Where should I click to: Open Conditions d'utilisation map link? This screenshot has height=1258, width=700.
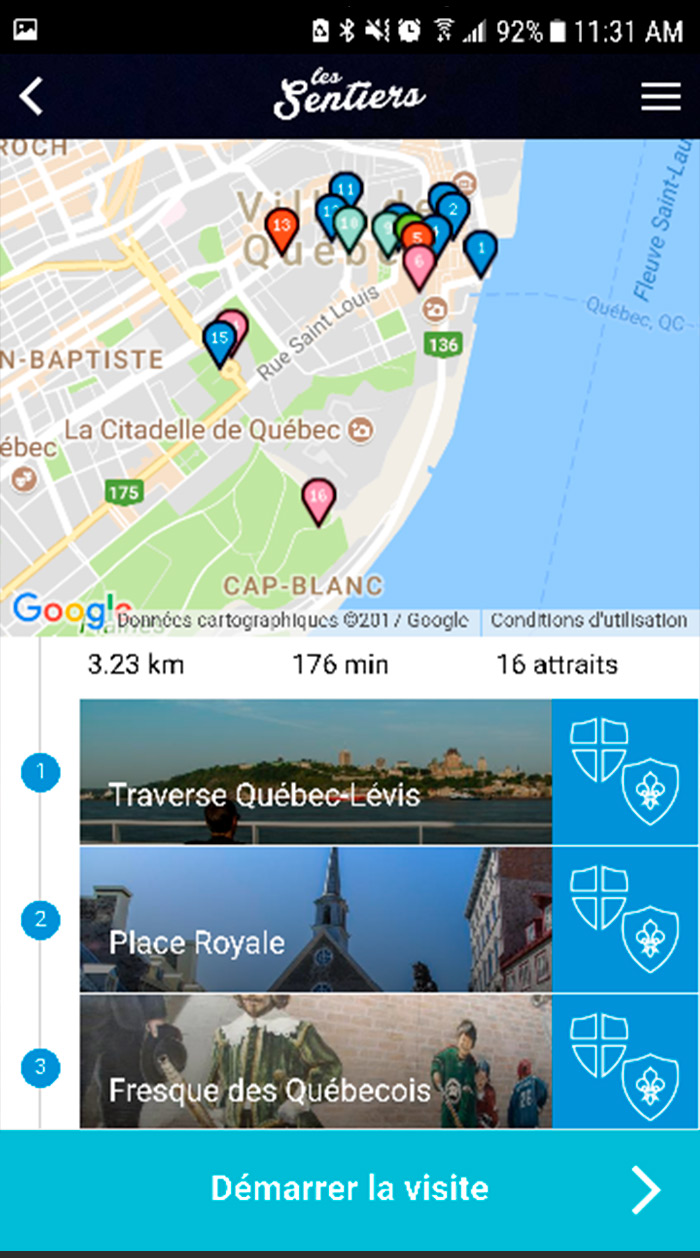click(x=589, y=620)
